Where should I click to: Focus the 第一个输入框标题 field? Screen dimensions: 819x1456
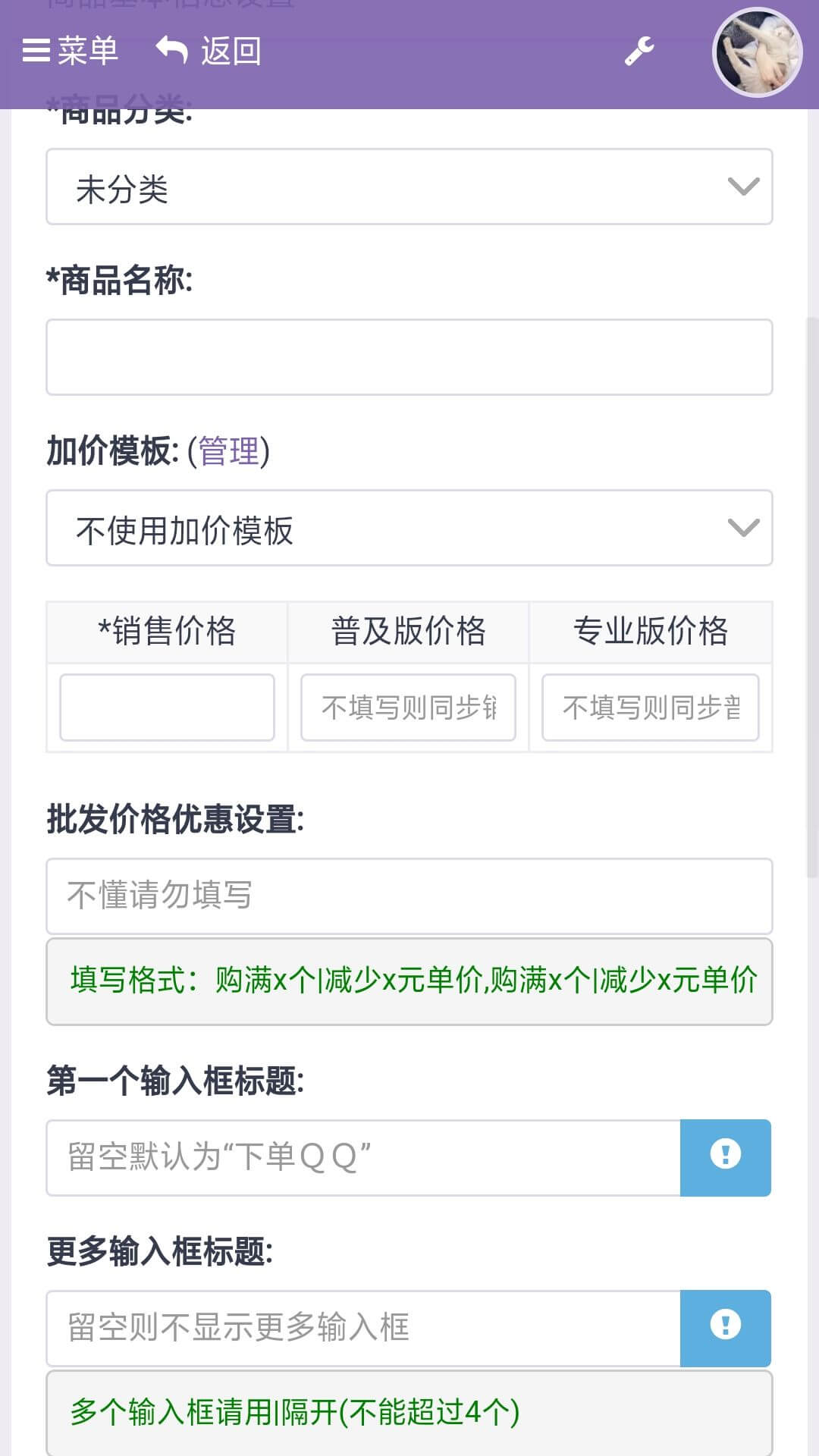pyautogui.click(x=363, y=1158)
